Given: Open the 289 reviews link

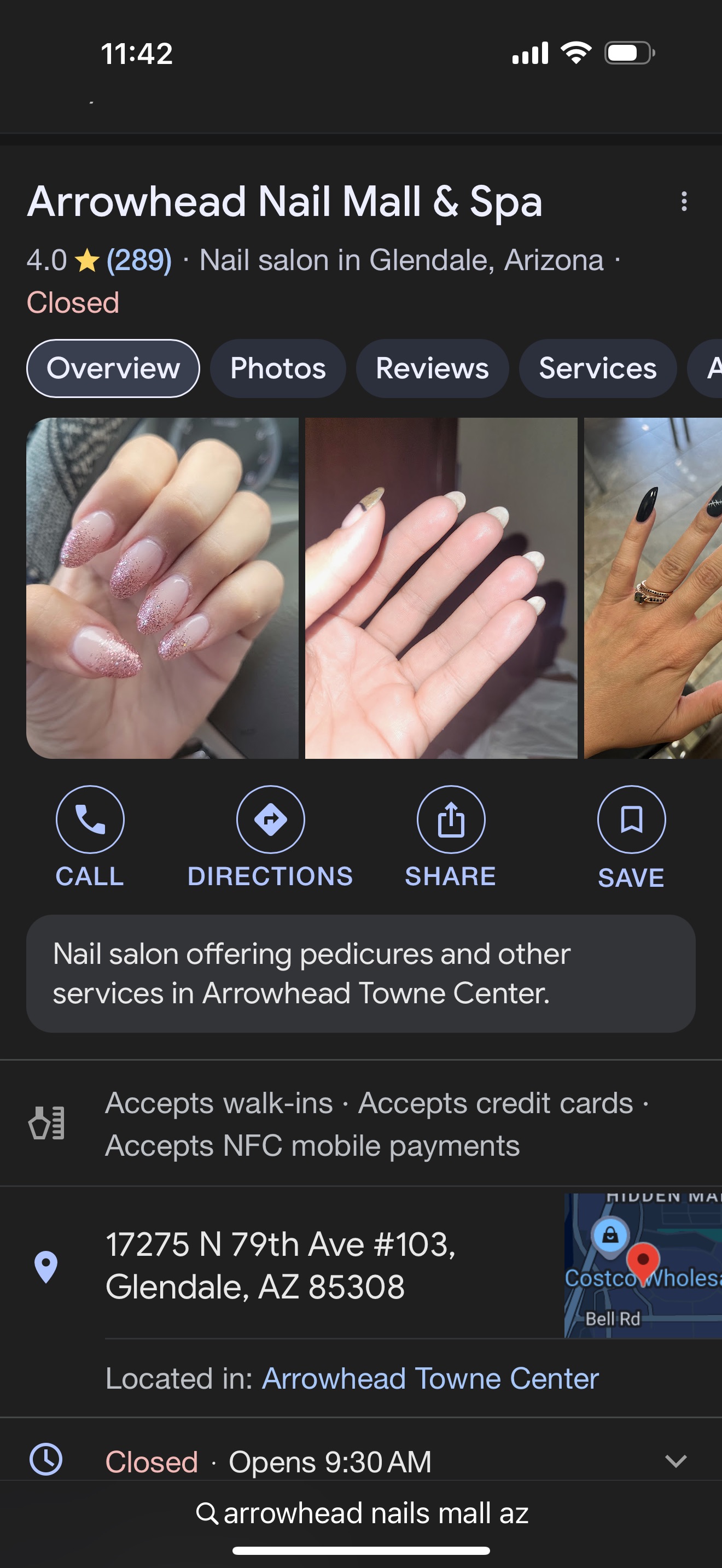Looking at the screenshot, I should click(139, 261).
